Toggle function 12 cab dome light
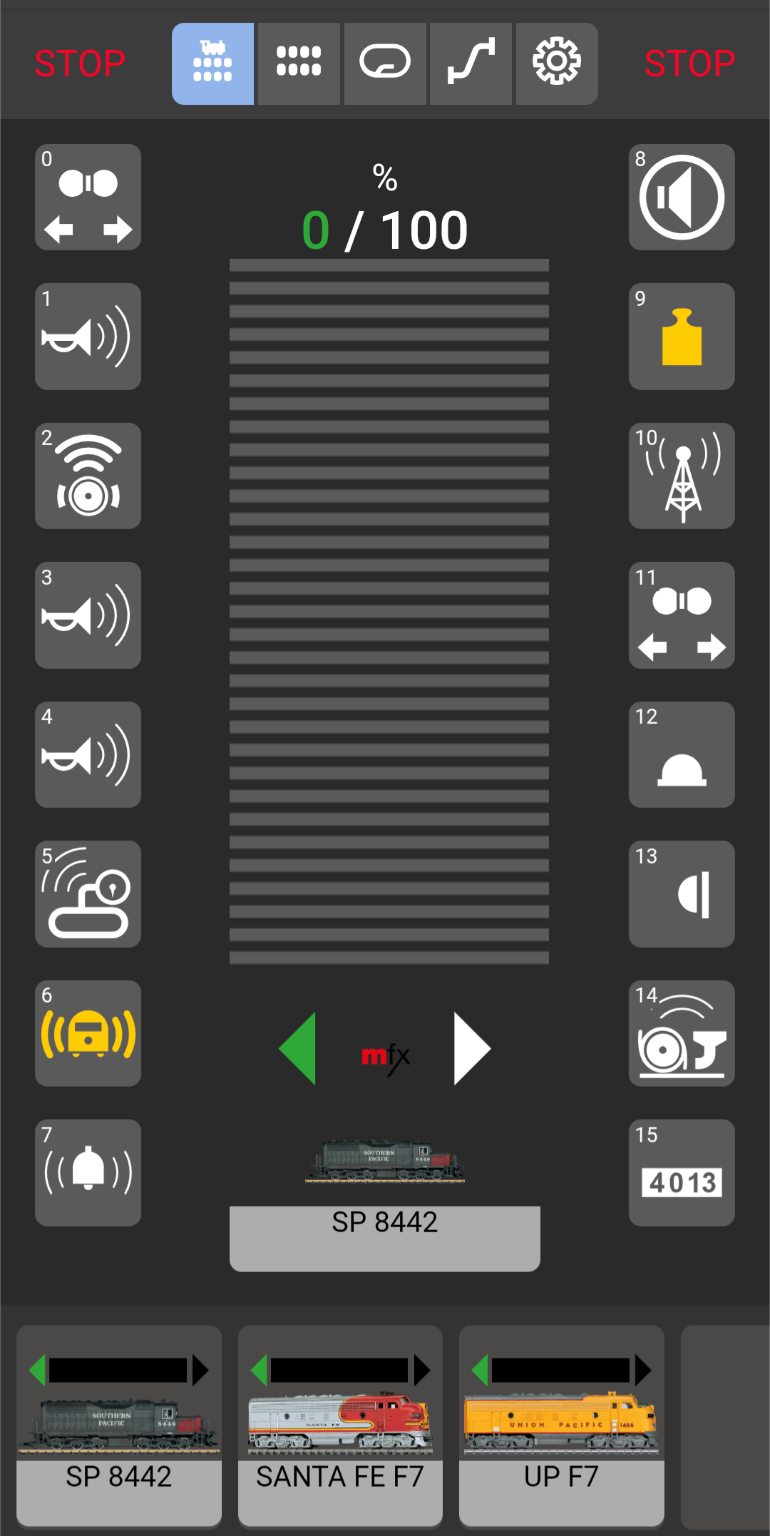Image resolution: width=770 pixels, height=1536 pixels. click(x=682, y=754)
